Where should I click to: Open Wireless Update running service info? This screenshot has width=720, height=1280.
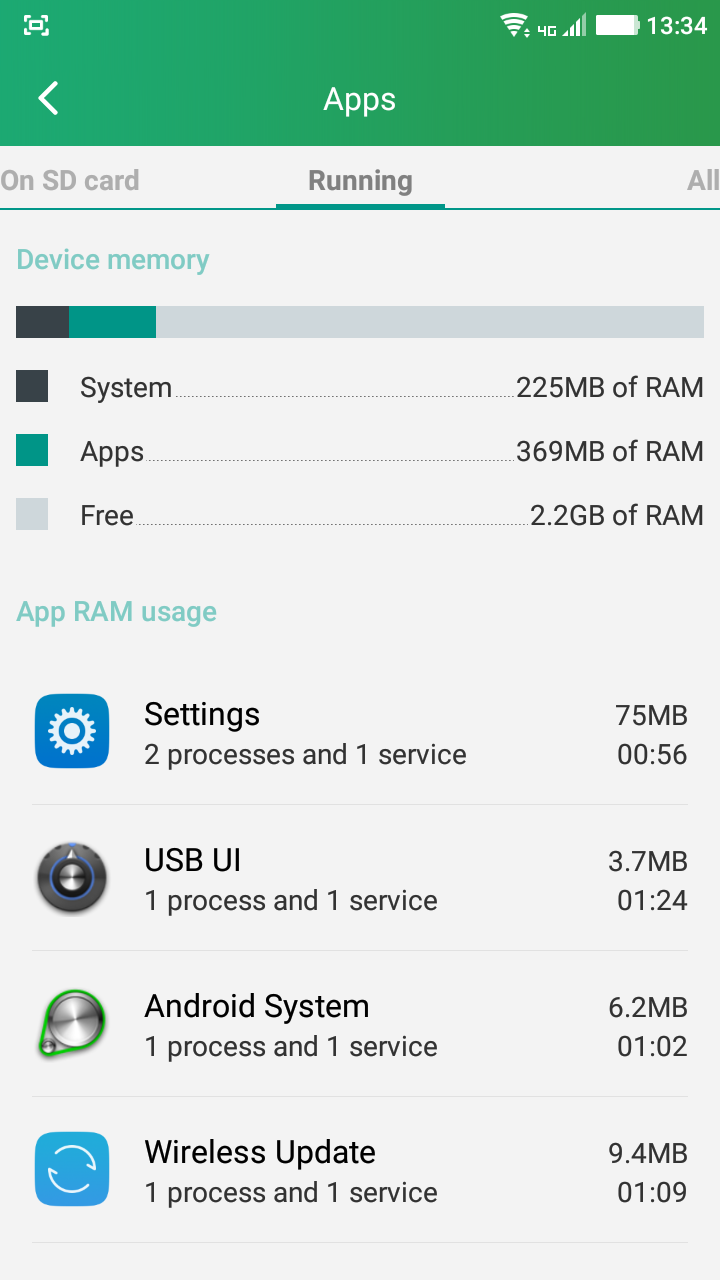click(360, 1170)
